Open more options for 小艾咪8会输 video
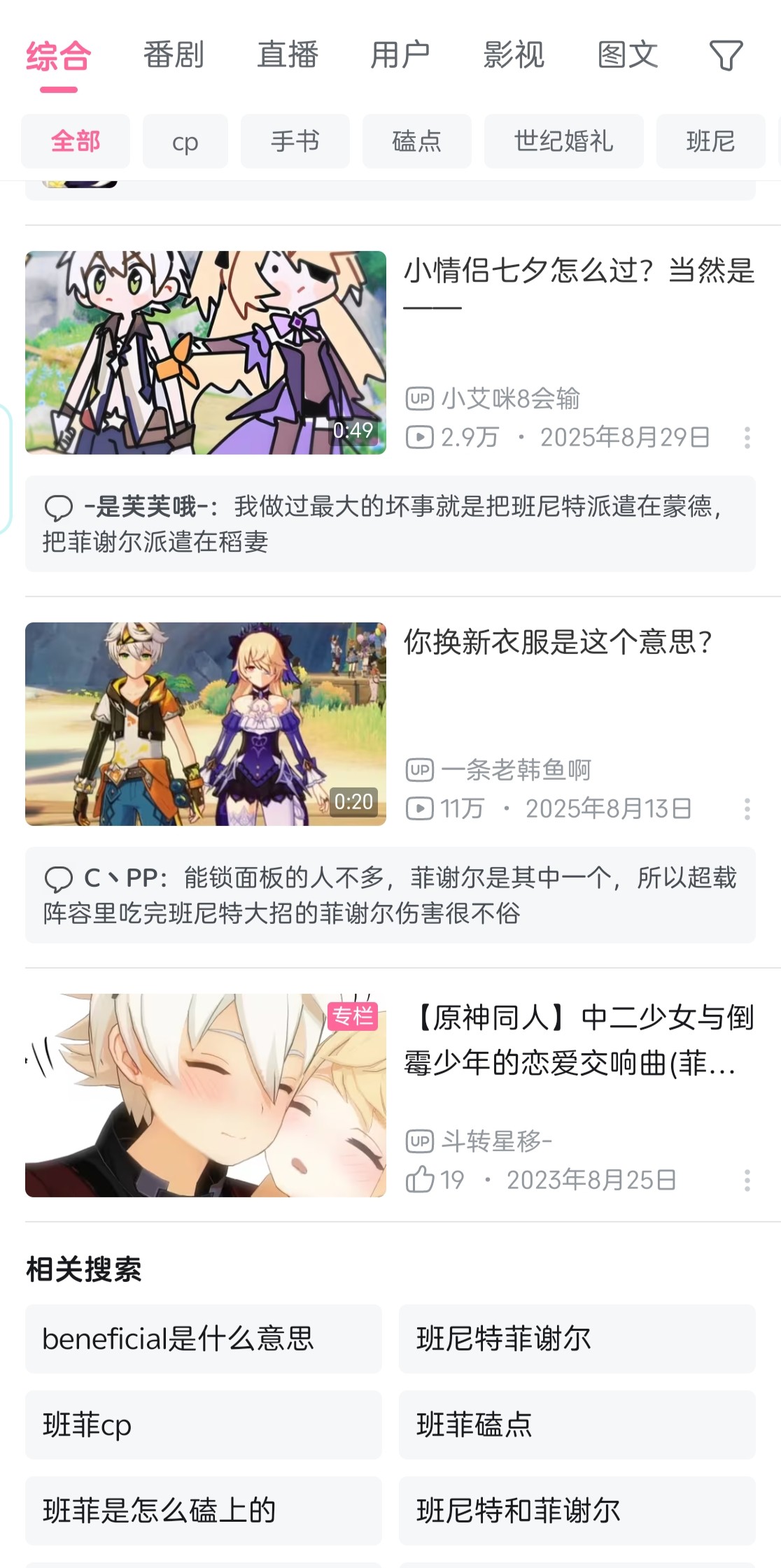Image resolution: width=781 pixels, height=1568 pixels. [747, 438]
